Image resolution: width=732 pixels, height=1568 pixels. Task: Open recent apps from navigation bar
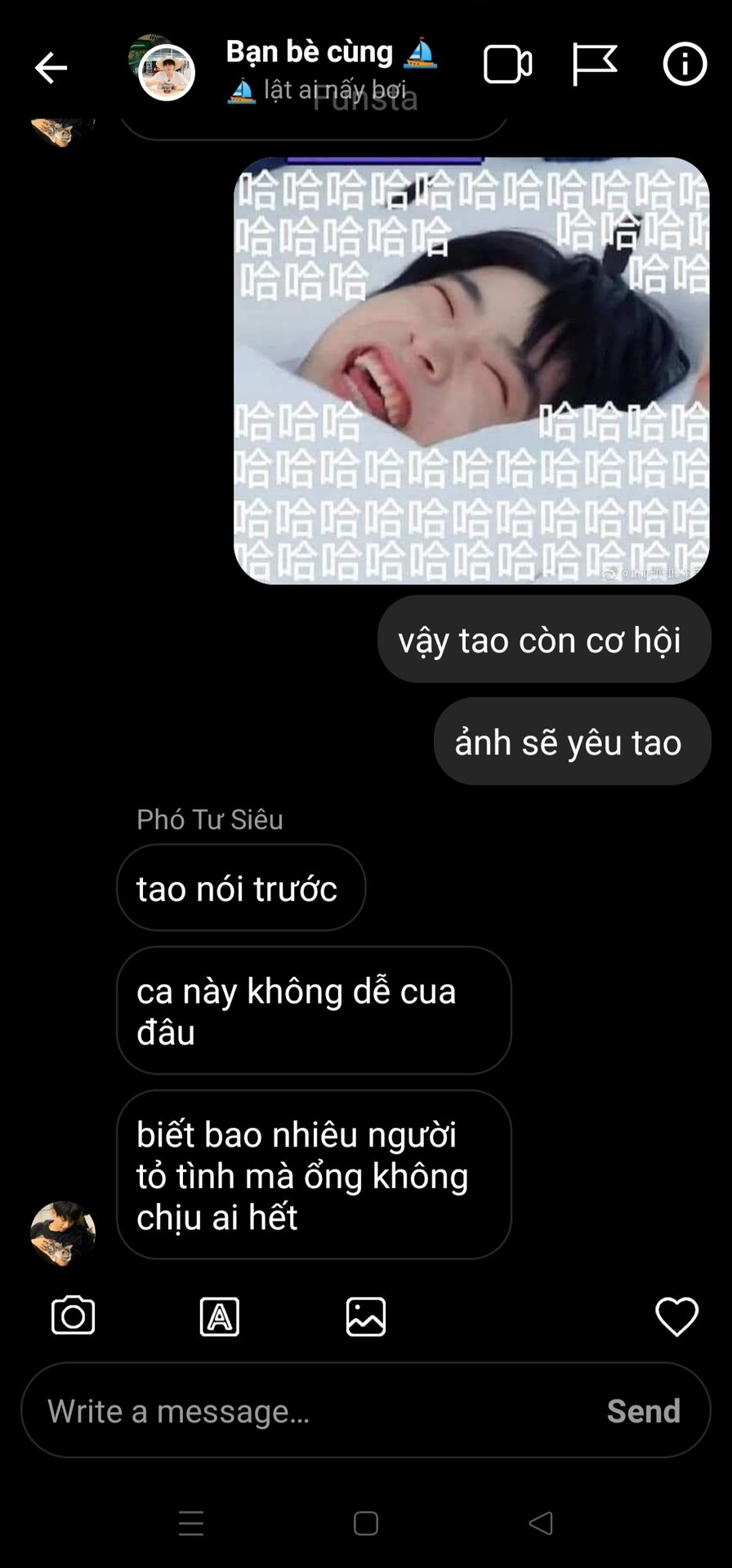[191, 1523]
